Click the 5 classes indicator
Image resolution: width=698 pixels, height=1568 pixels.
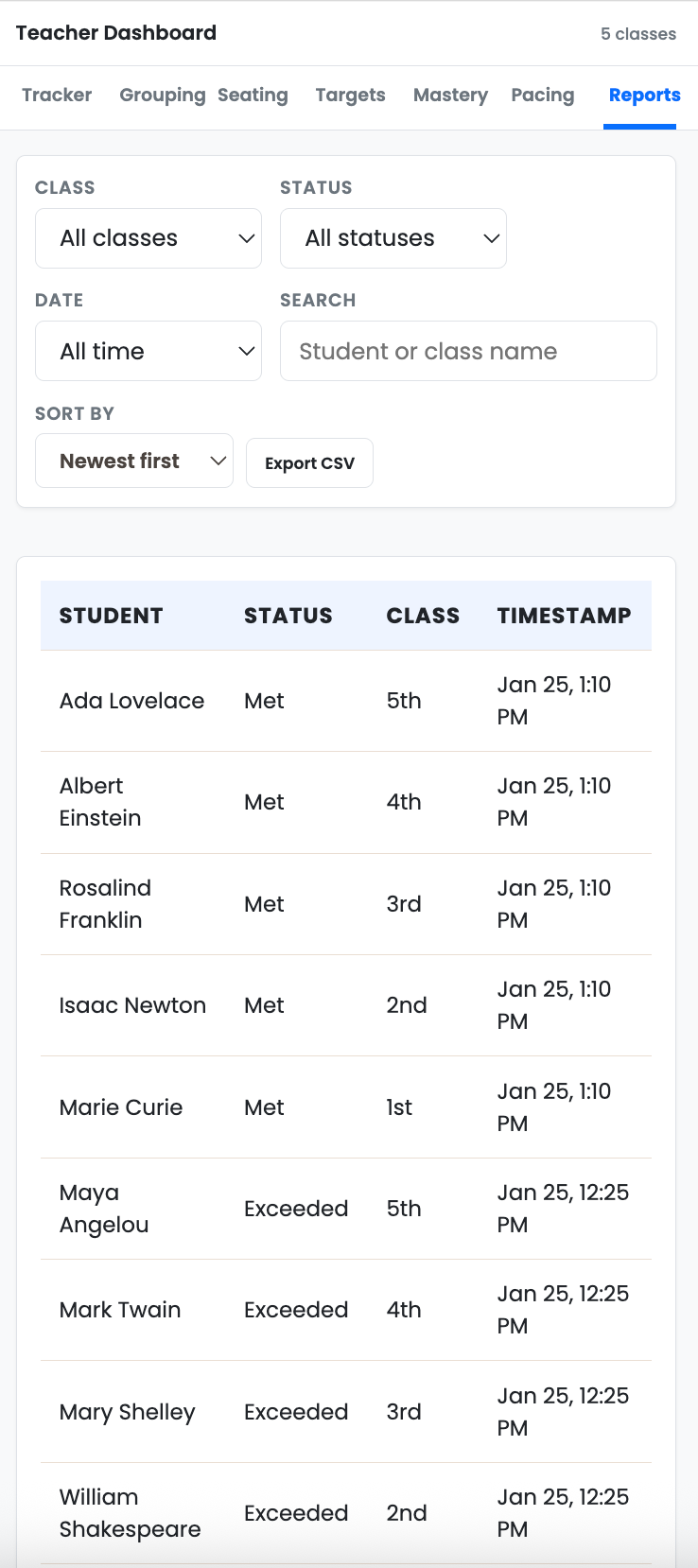point(639,33)
